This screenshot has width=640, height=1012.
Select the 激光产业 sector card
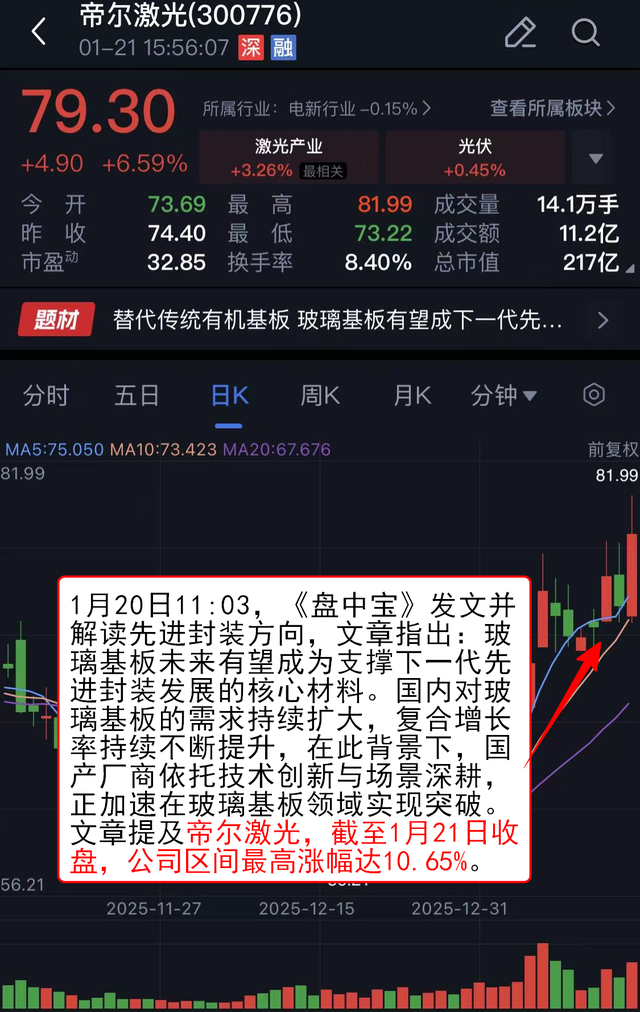pyautogui.click(x=289, y=158)
